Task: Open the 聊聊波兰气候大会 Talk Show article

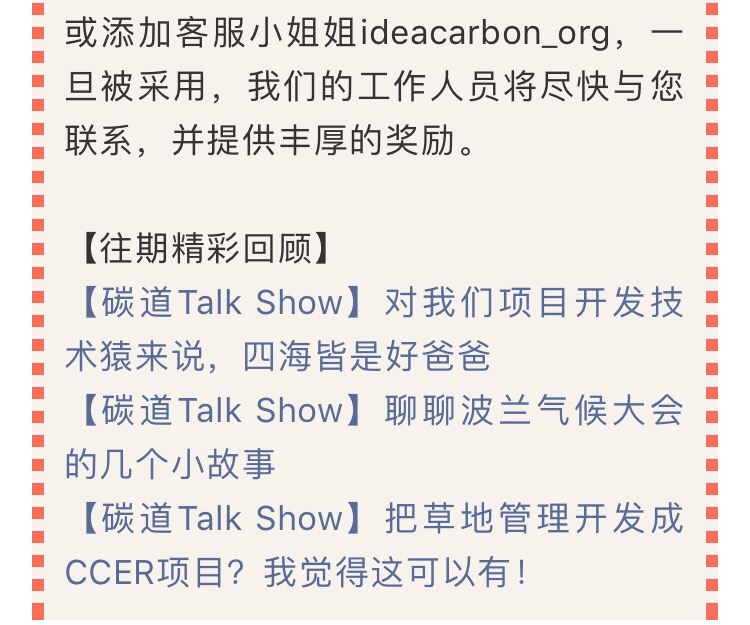Action: [x=375, y=411]
